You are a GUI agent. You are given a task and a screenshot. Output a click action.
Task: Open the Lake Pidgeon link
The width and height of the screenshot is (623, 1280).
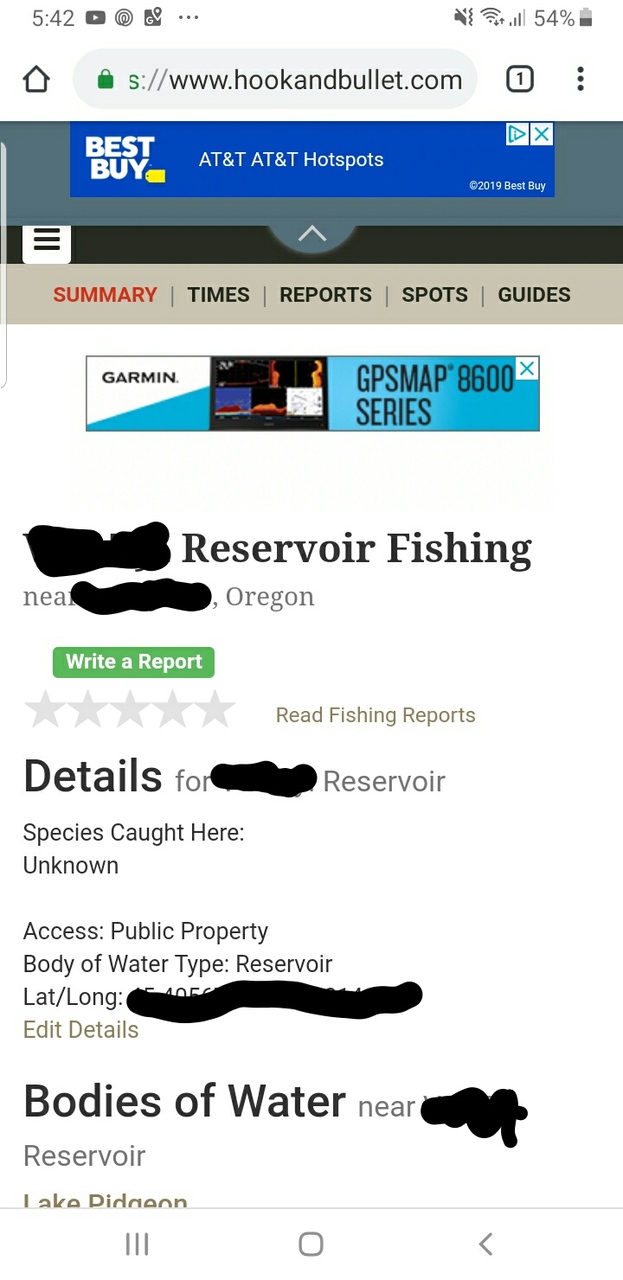tap(105, 1200)
